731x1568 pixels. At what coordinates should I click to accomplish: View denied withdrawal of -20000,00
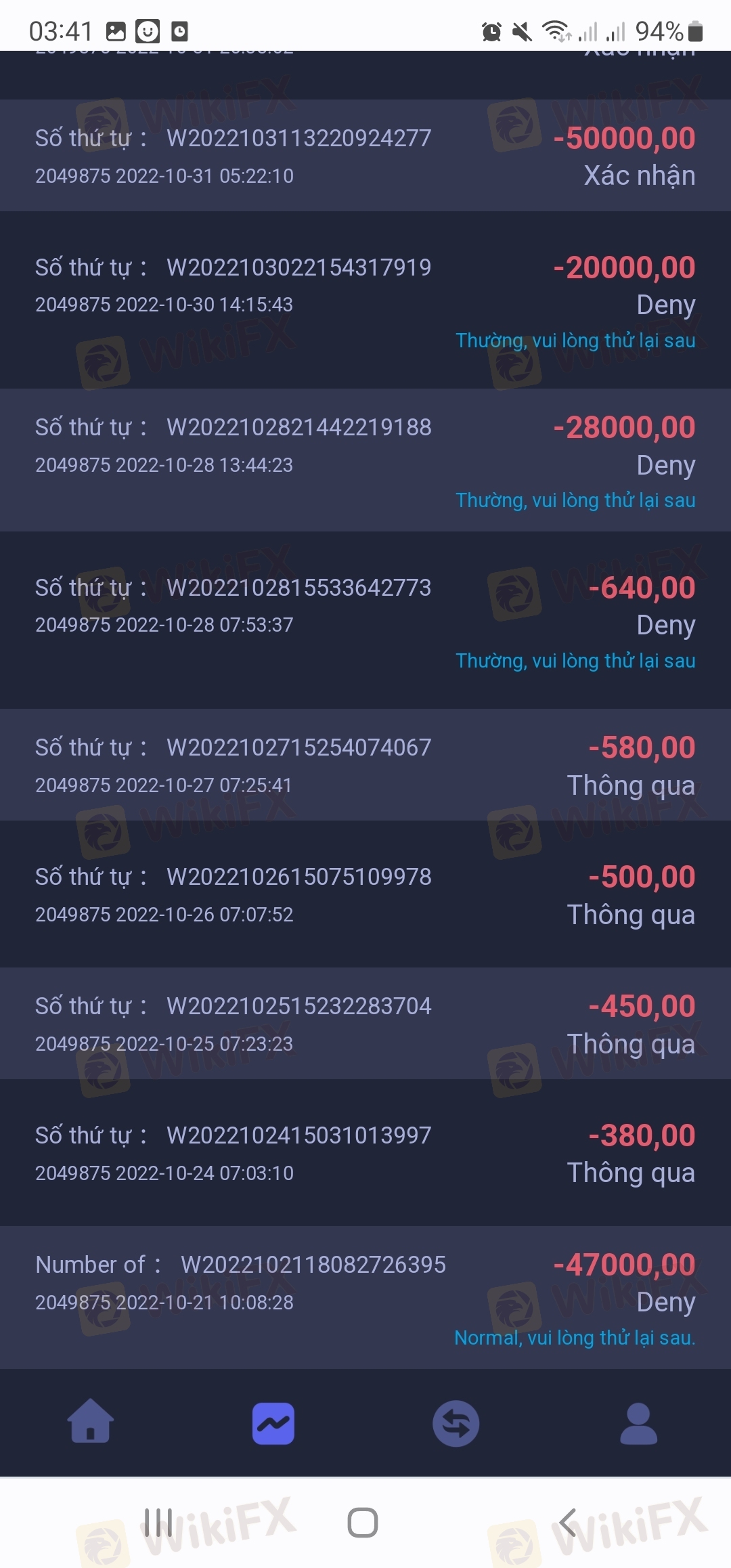coord(365,300)
